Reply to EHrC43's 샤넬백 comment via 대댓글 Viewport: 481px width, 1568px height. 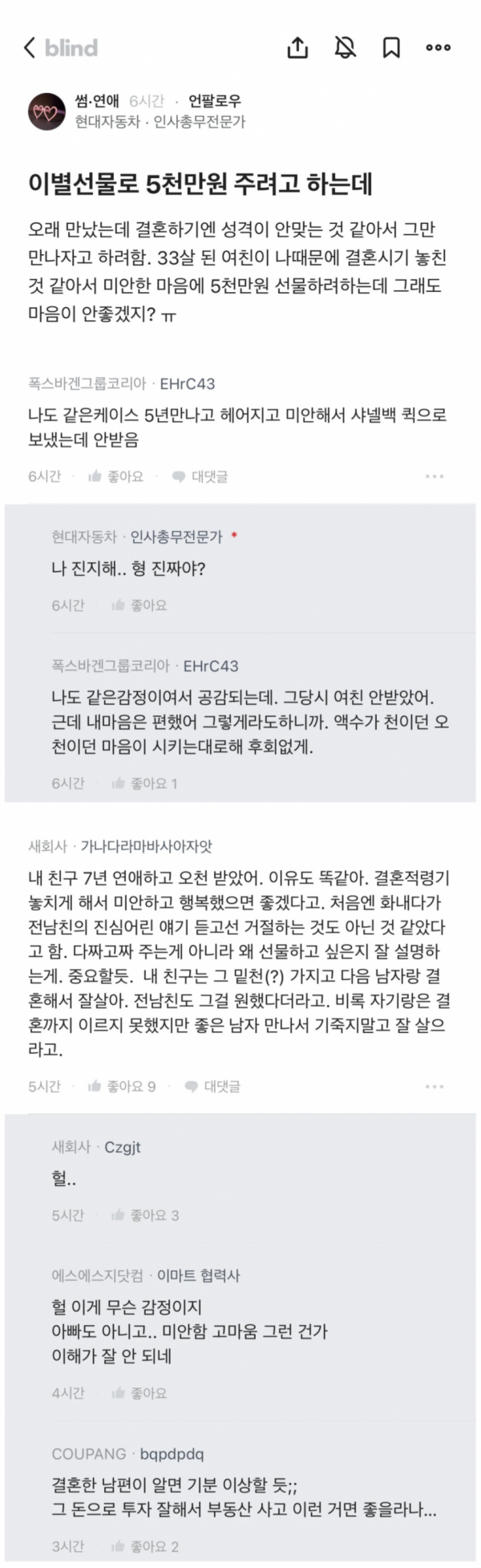(x=200, y=476)
